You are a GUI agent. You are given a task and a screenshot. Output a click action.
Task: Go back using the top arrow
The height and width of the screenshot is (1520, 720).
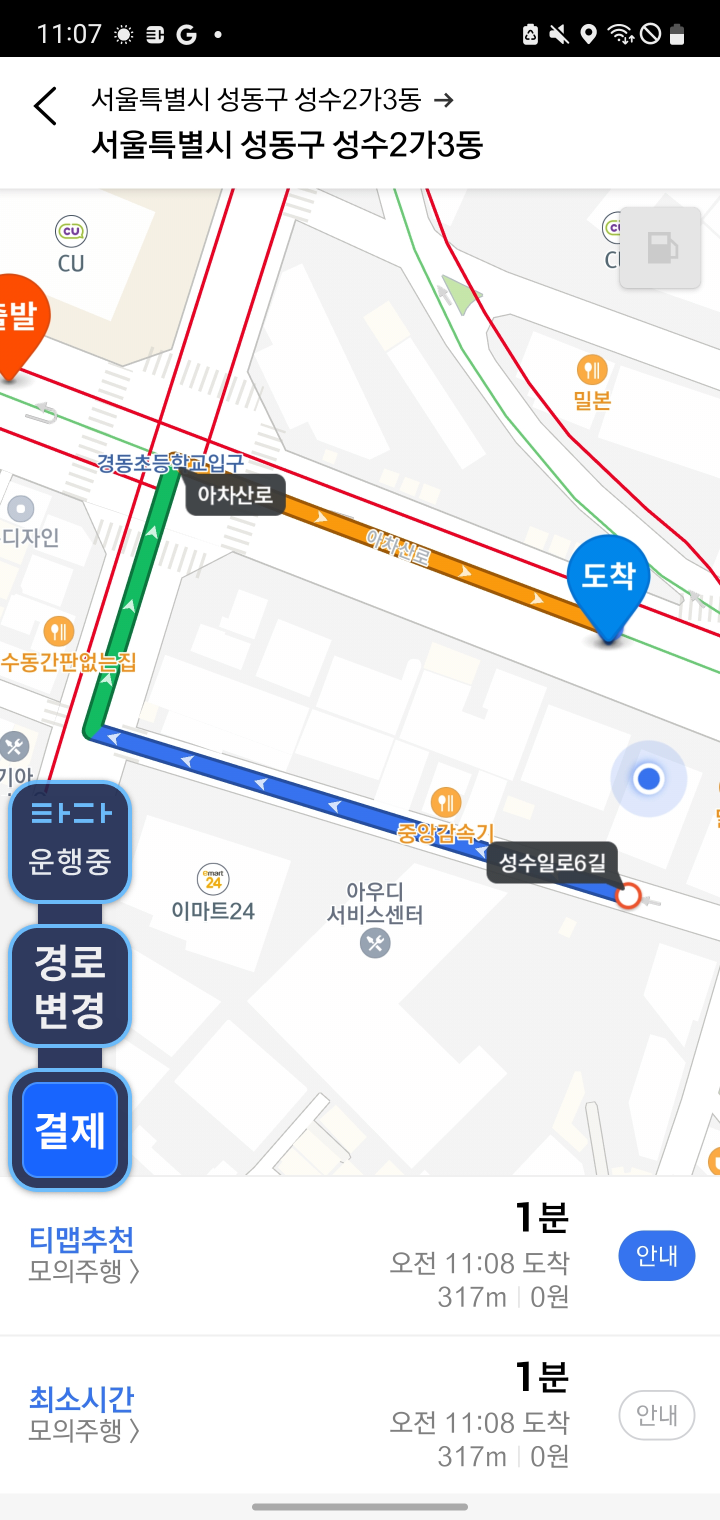45,106
